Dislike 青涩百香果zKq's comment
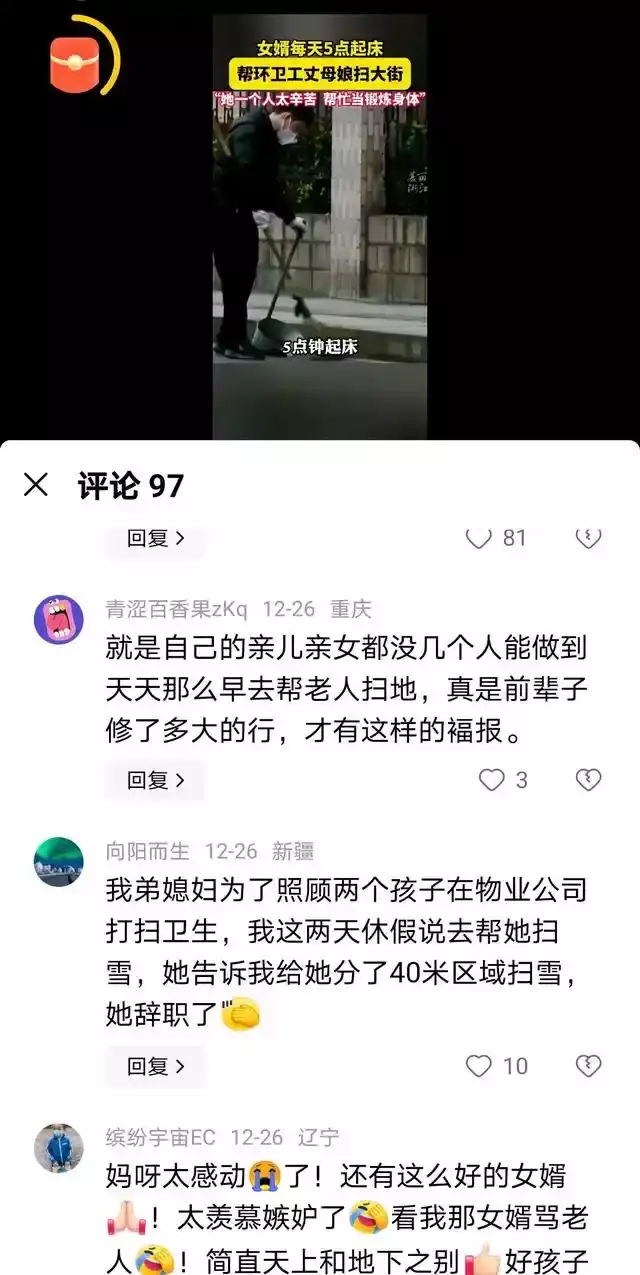 click(588, 780)
